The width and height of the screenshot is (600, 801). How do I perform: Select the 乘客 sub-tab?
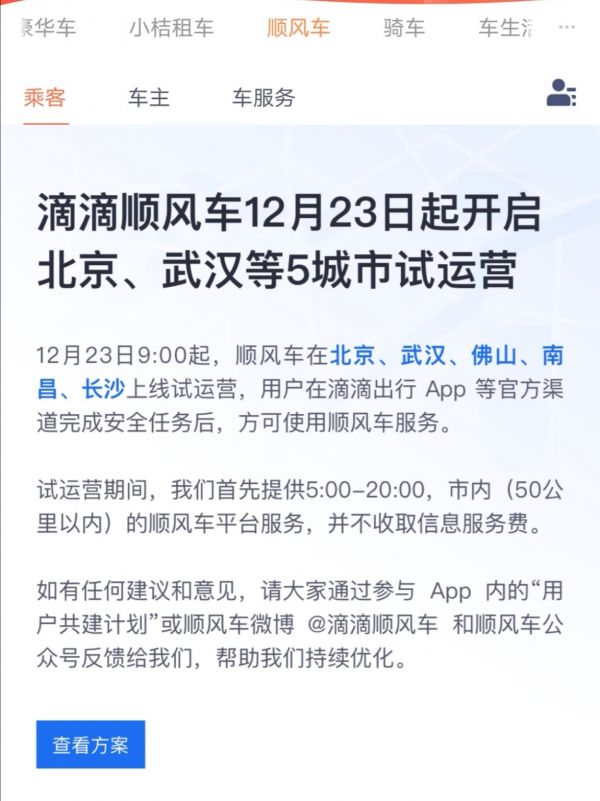pos(46,97)
